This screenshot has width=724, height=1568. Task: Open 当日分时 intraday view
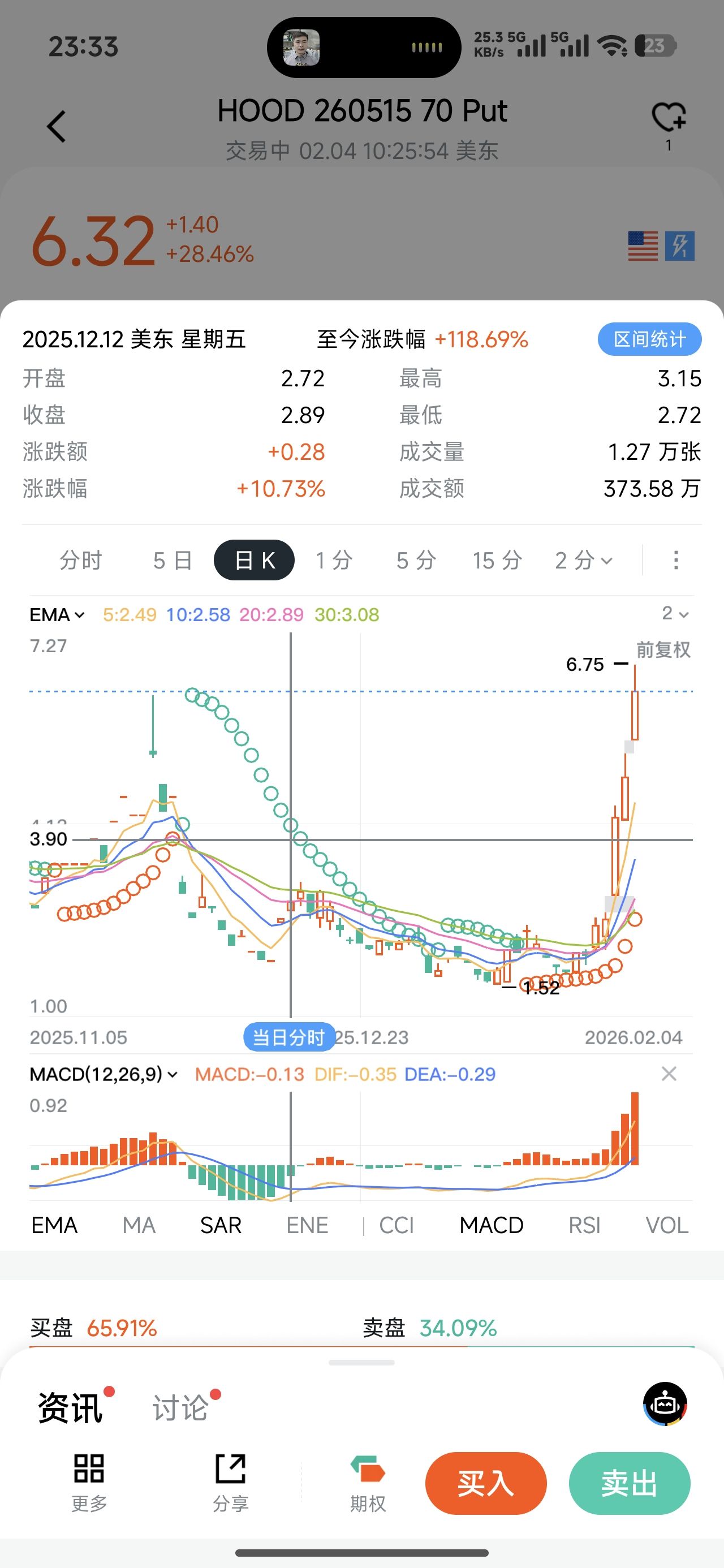288,1037
